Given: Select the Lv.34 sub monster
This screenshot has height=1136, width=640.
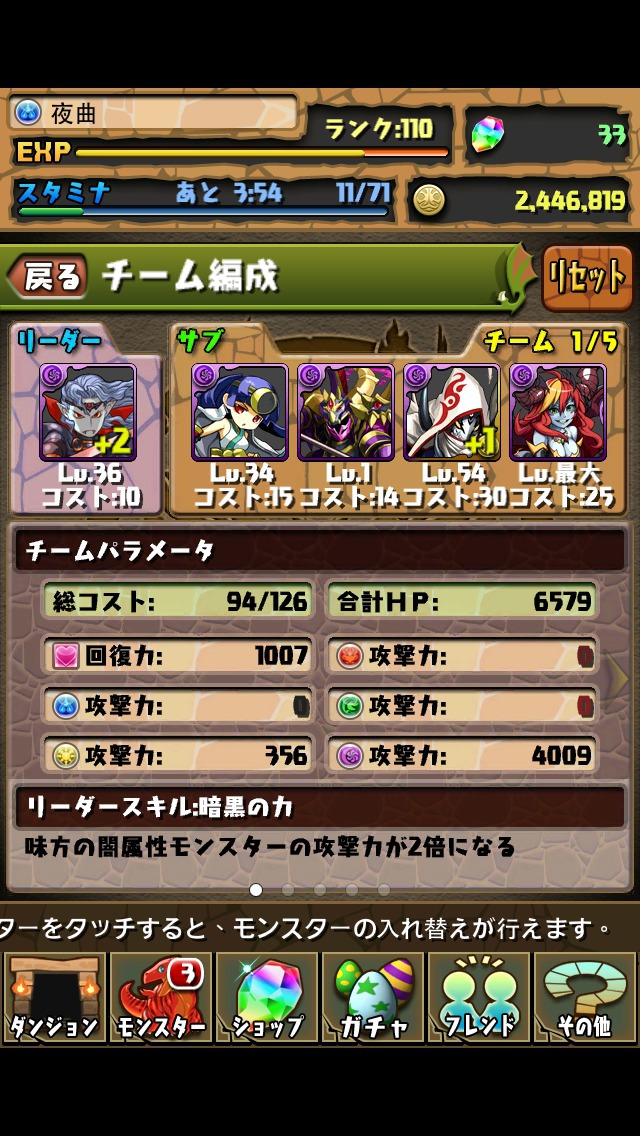Looking at the screenshot, I should pyautogui.click(x=240, y=412).
